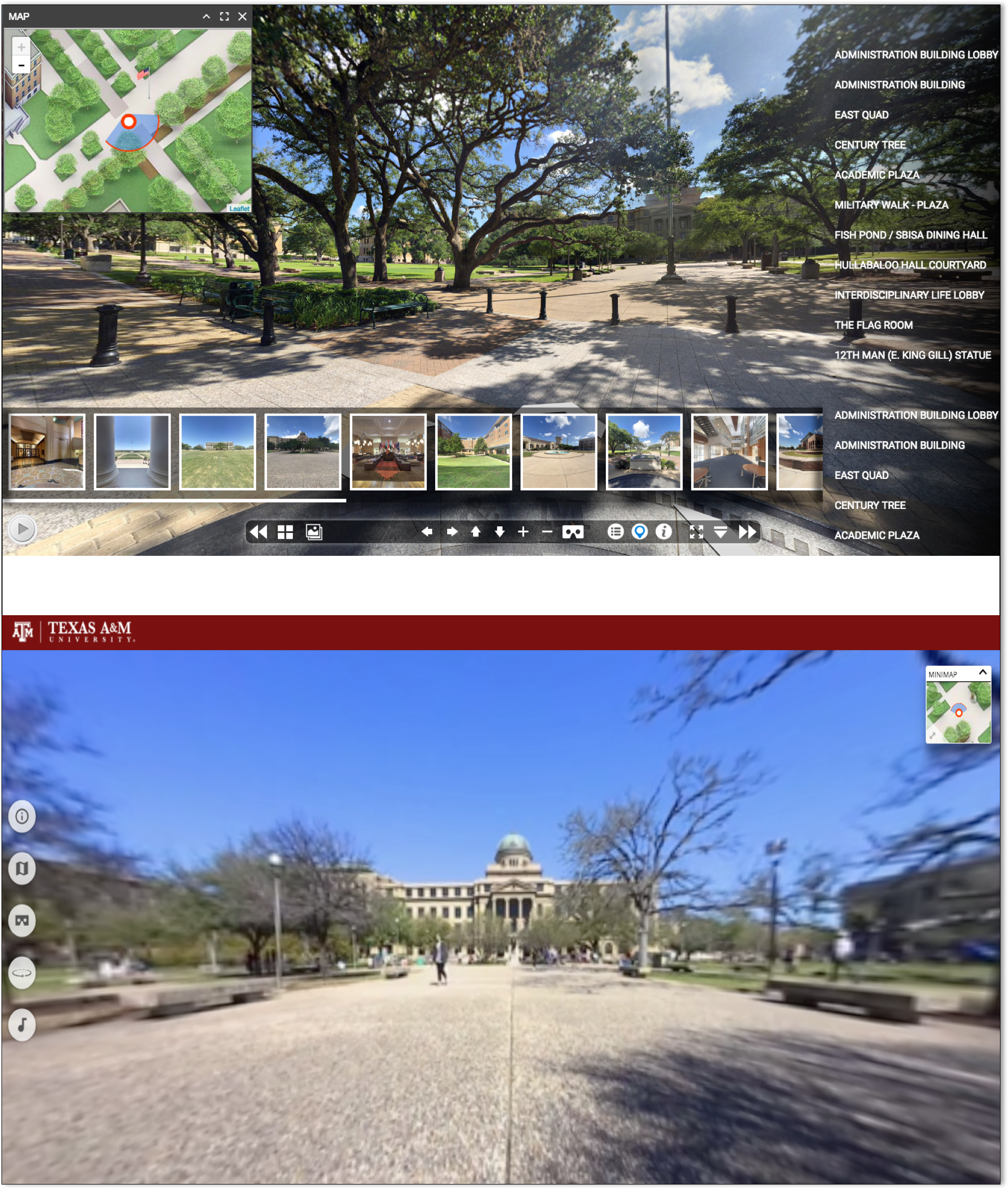This screenshot has height=1189, width=1008.
Task: Collapse the MINIMAP widget
Action: click(x=982, y=673)
